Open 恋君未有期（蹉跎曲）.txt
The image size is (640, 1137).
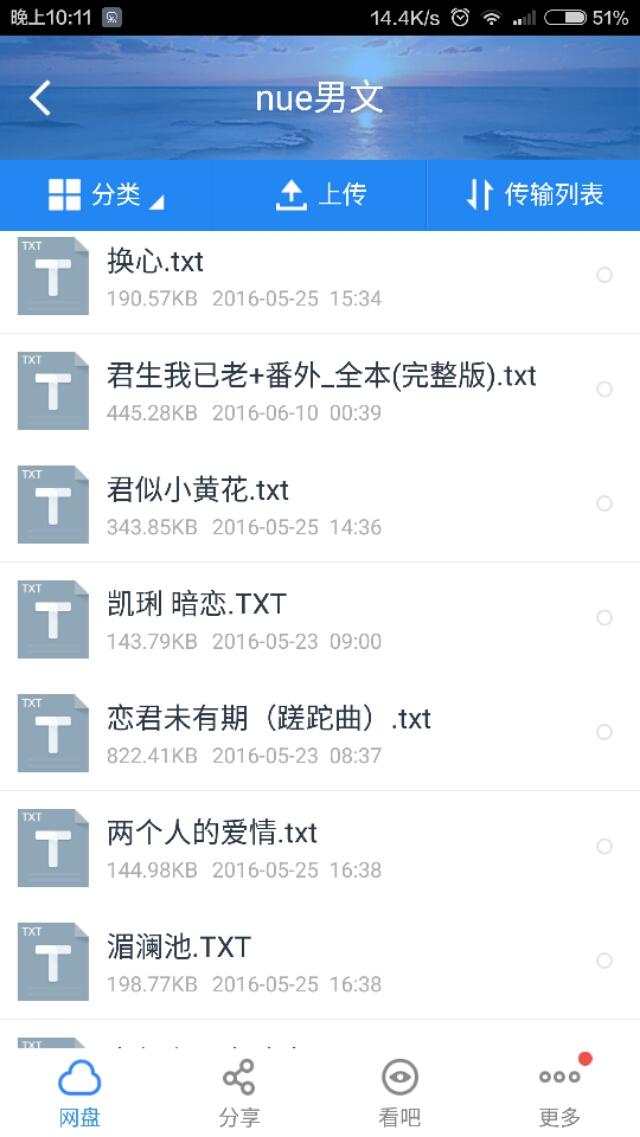tap(320, 733)
